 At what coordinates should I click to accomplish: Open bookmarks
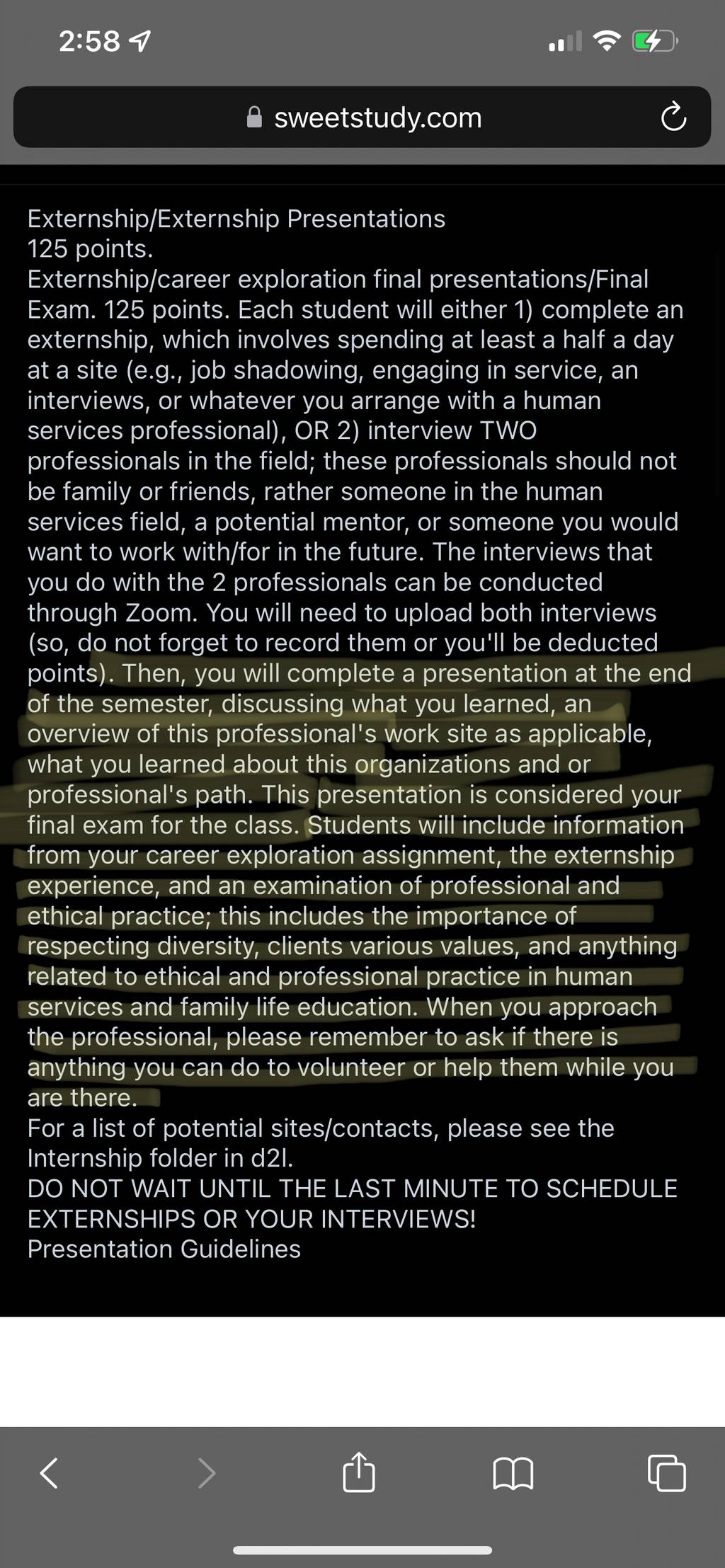pos(513,1474)
